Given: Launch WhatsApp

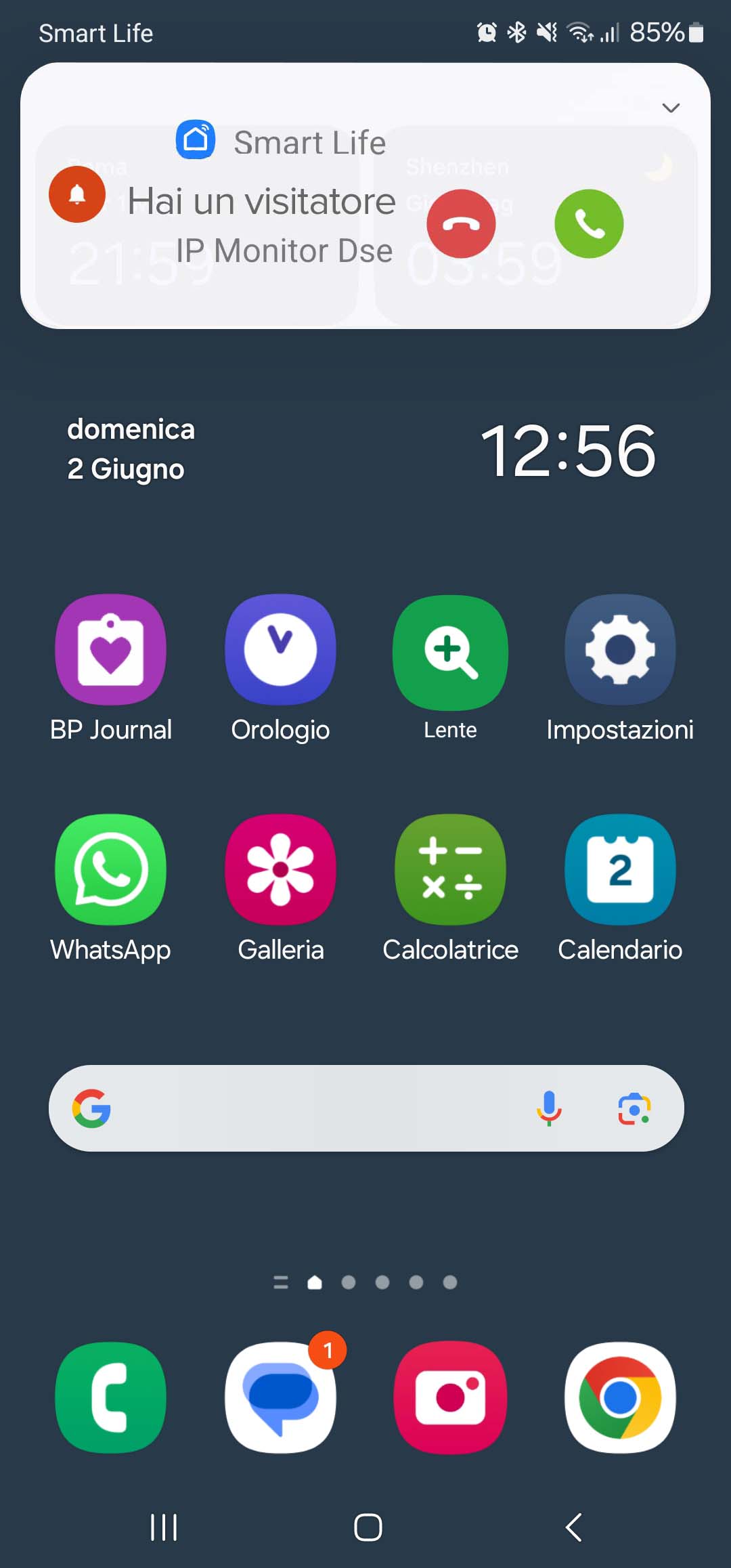Looking at the screenshot, I should pyautogui.click(x=110, y=870).
